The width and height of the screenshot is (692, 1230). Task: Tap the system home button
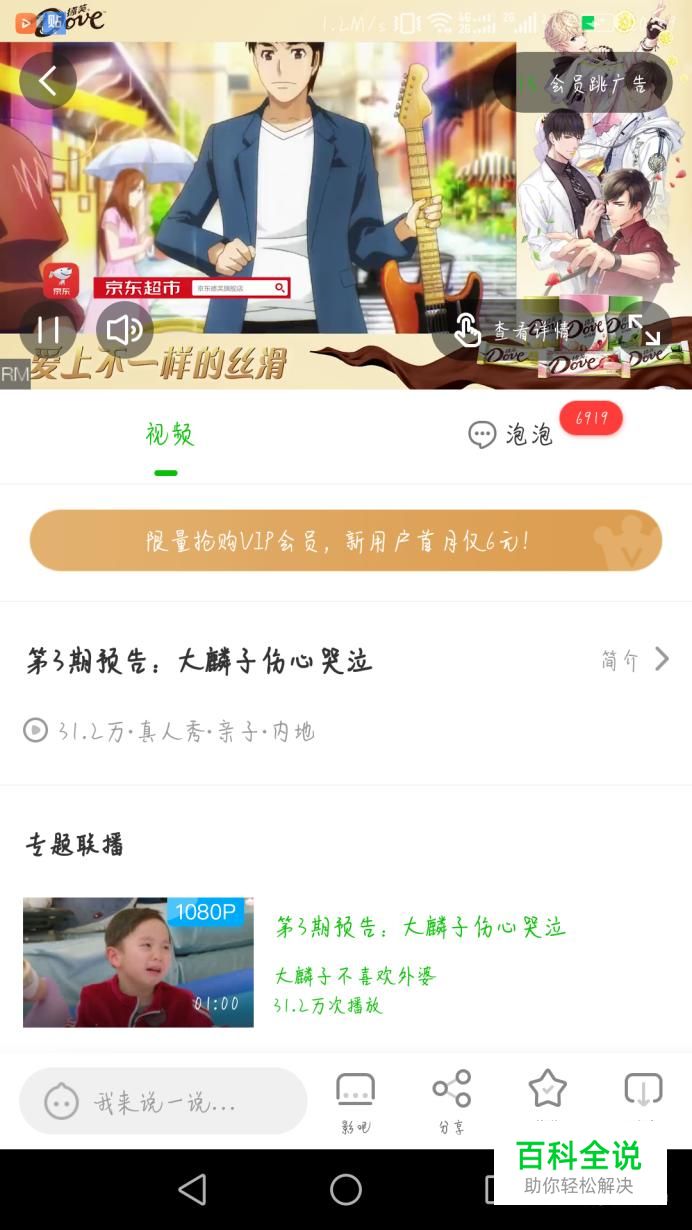click(x=346, y=1189)
